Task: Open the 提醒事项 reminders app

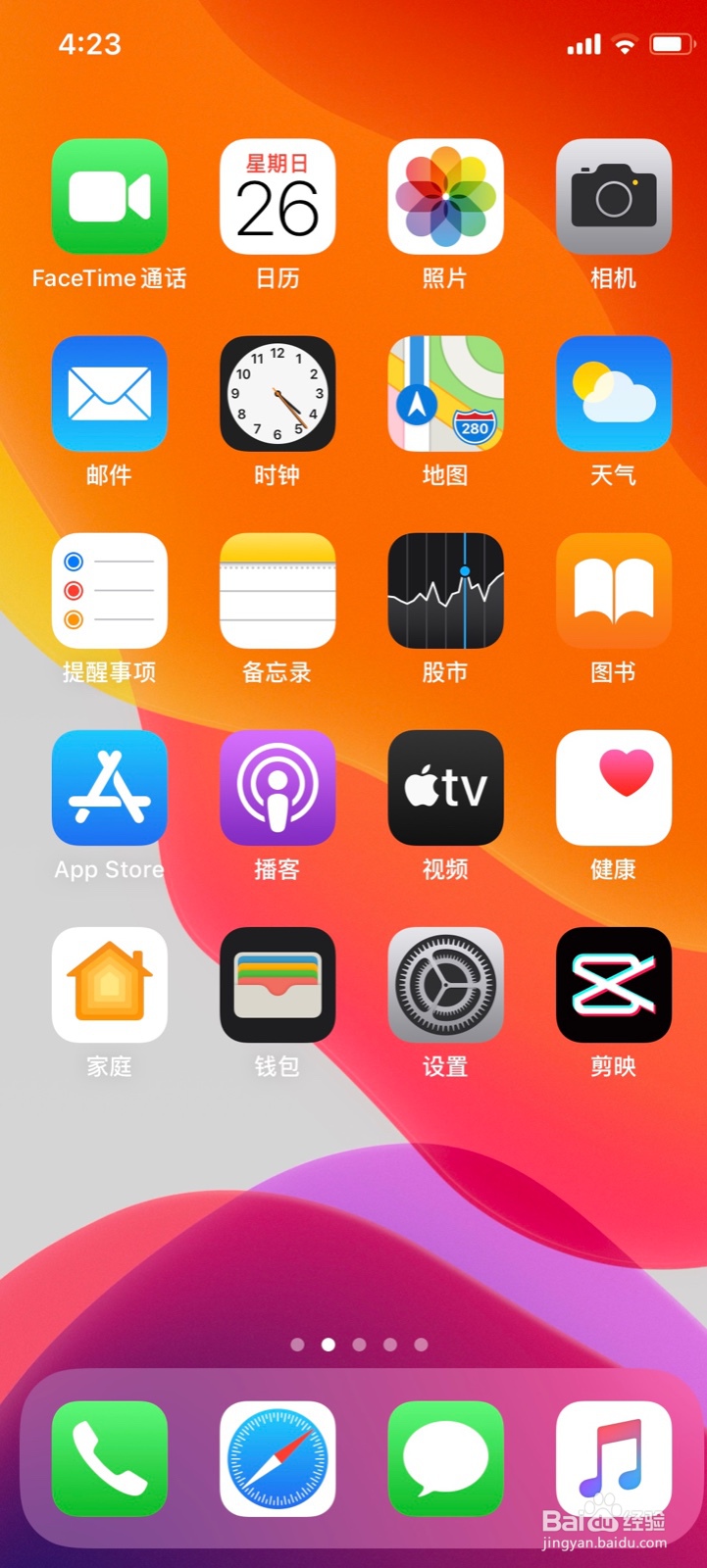Action: (109, 592)
